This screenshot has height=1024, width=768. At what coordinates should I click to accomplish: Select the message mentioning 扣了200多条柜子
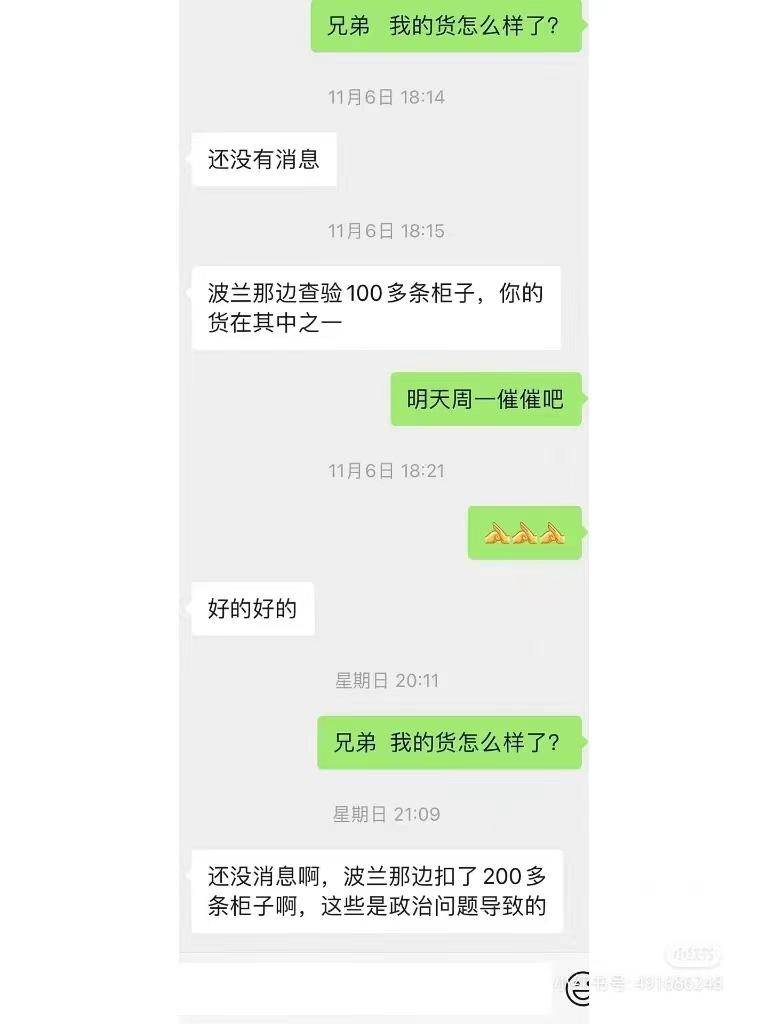pyautogui.click(x=375, y=891)
